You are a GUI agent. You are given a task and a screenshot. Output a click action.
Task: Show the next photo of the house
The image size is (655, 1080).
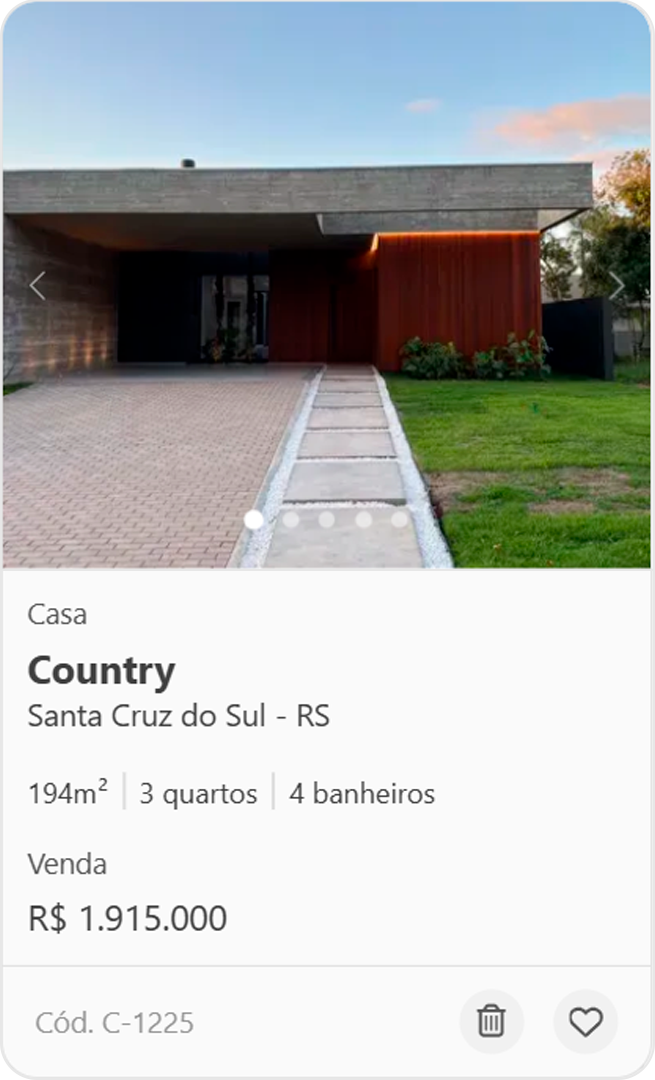tap(617, 286)
